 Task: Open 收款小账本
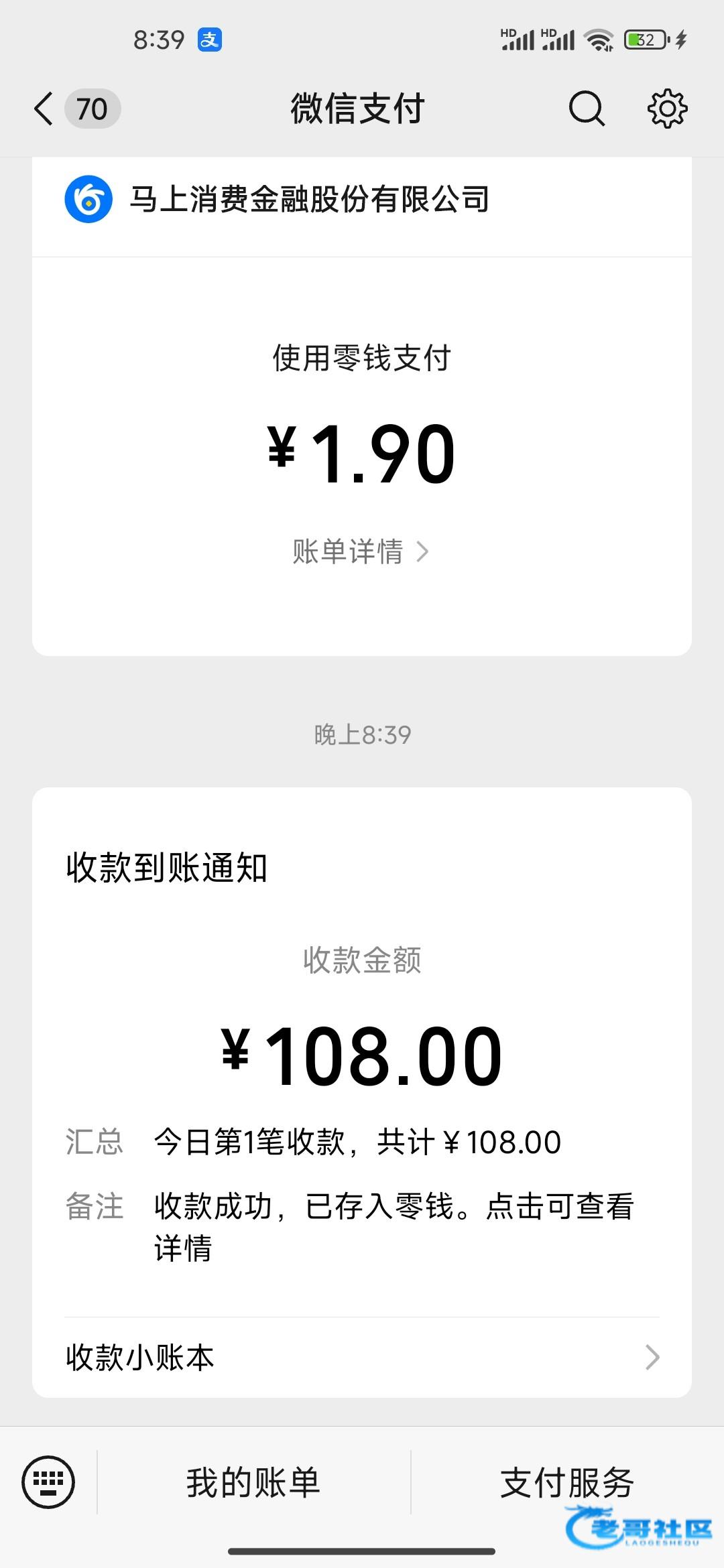(x=362, y=1358)
